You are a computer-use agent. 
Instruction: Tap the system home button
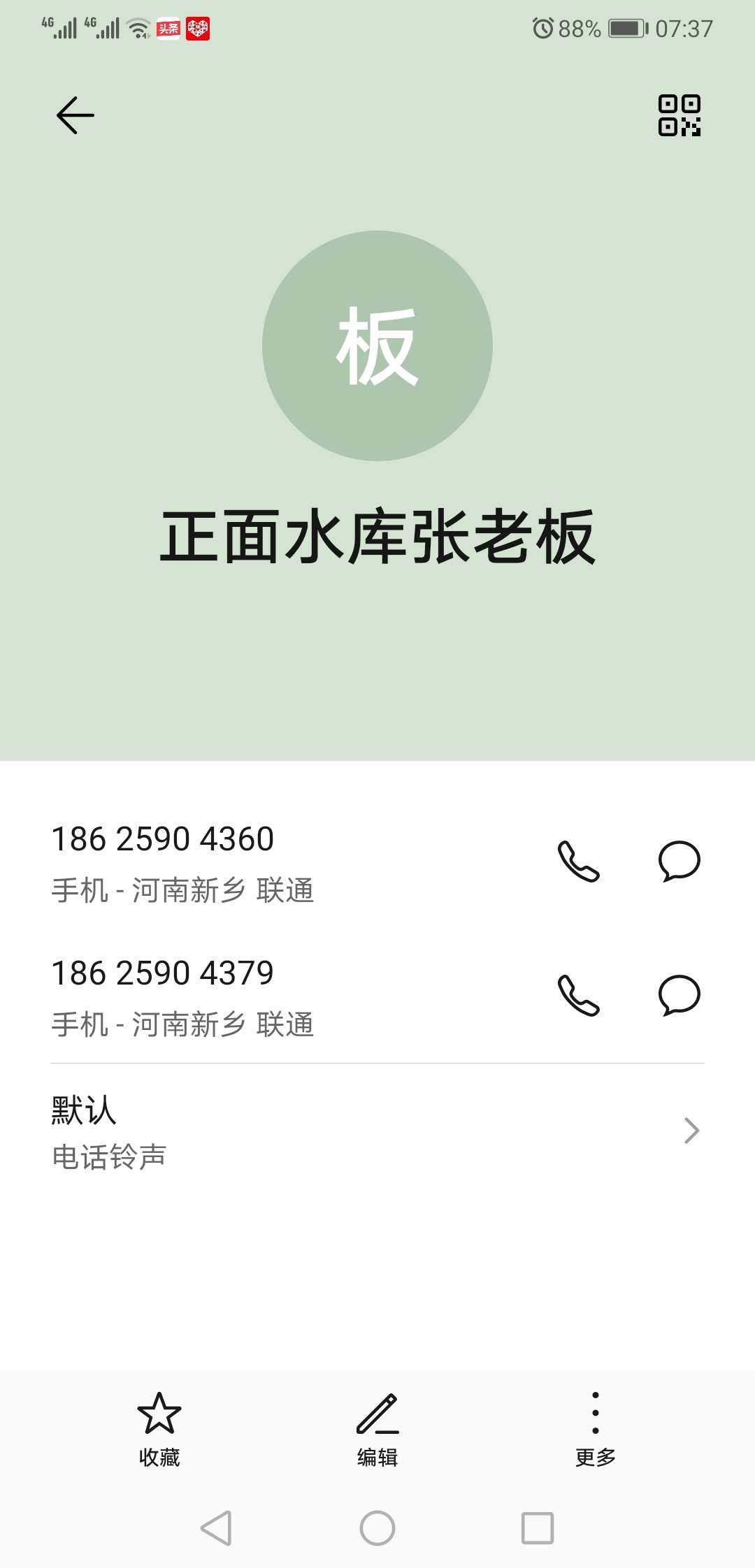(x=377, y=1528)
